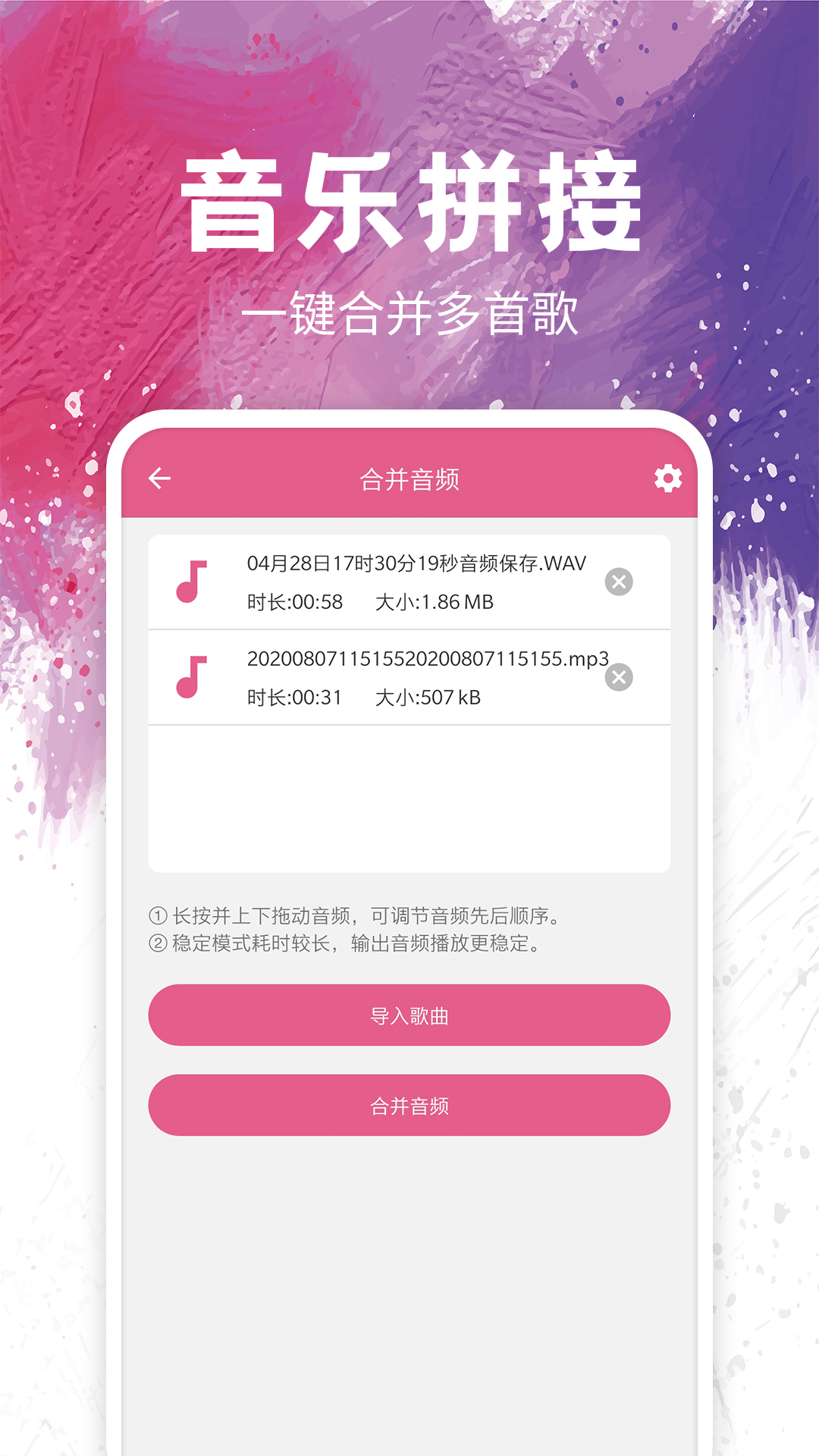Remove the 04月28日 WAV audio with its X
This screenshot has width=819, height=1456.
click(x=621, y=580)
